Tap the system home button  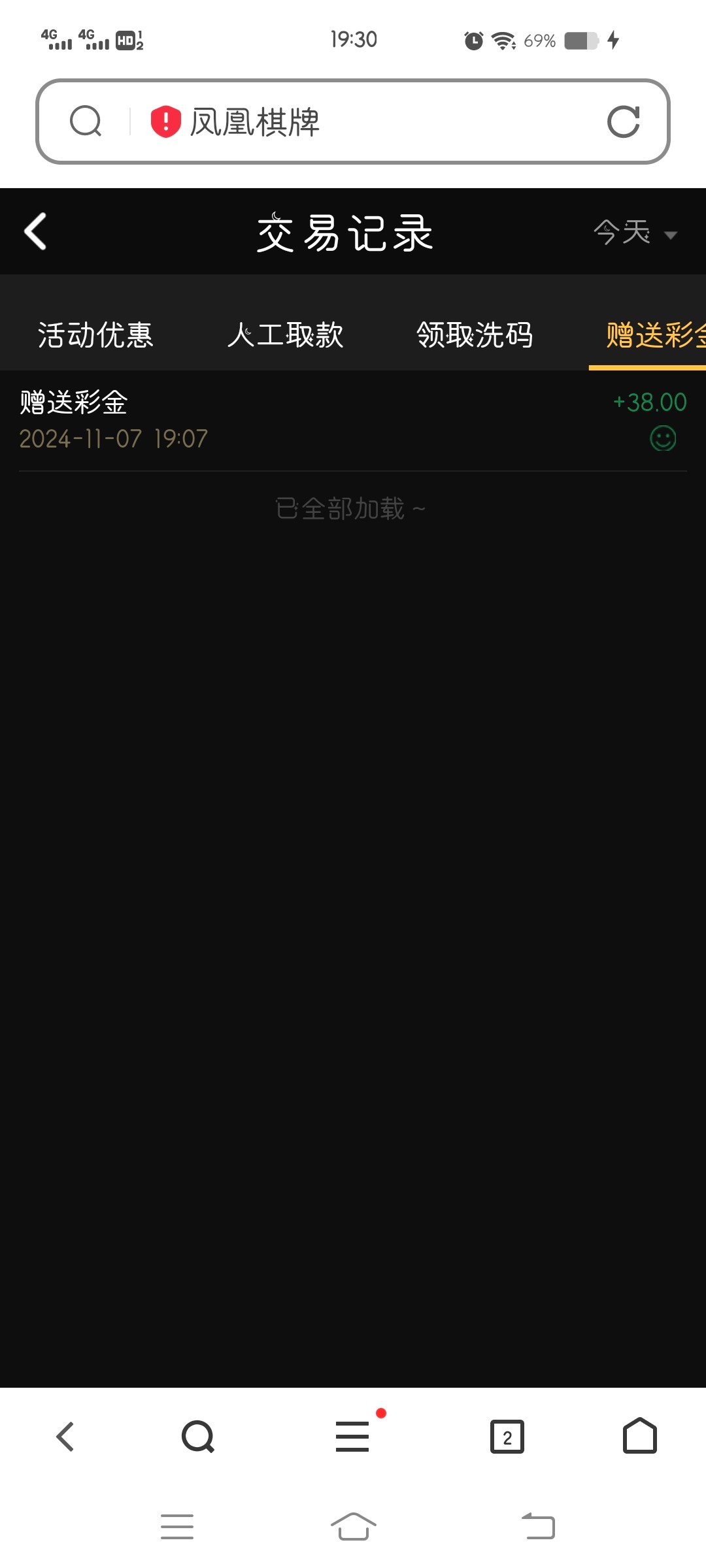point(353,1527)
